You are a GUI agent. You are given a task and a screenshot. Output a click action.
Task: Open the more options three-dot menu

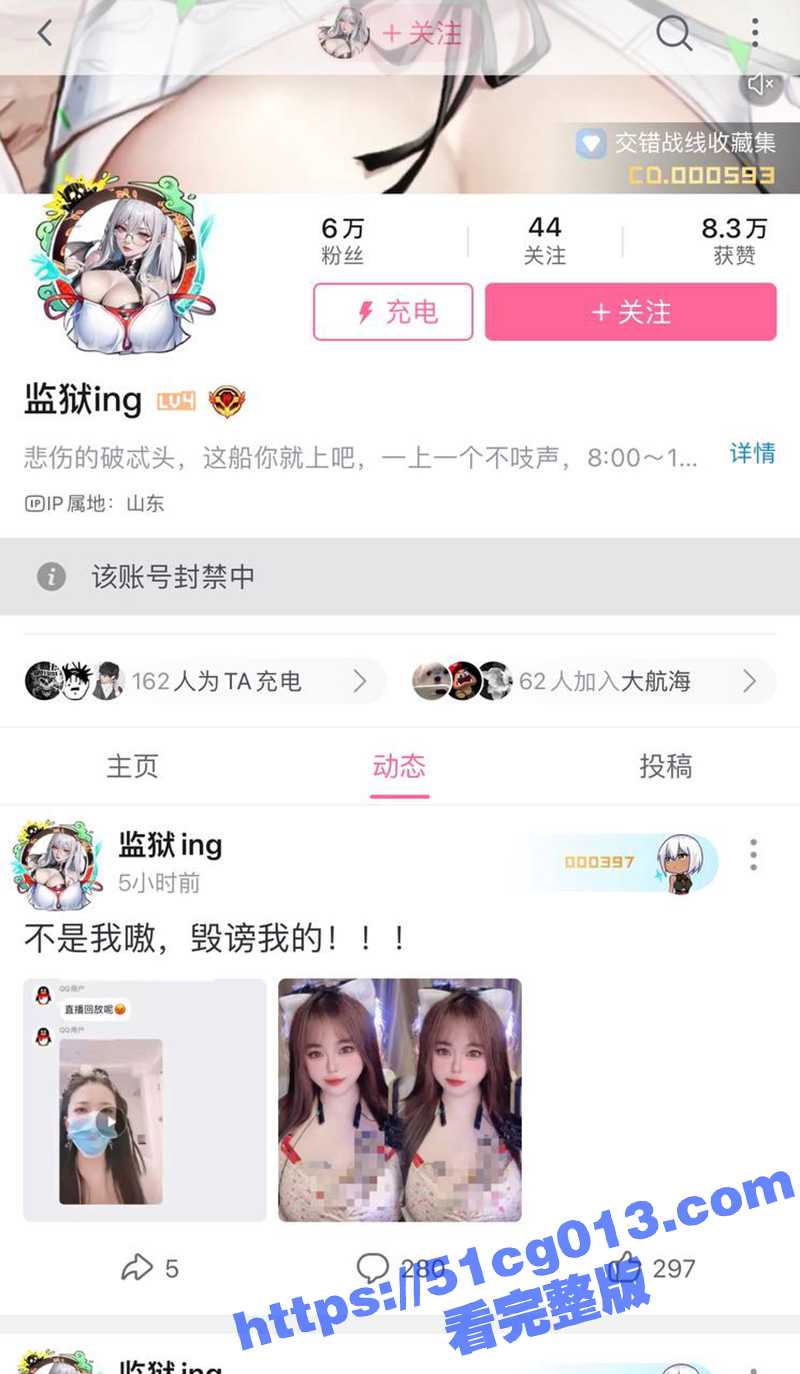(x=756, y=33)
